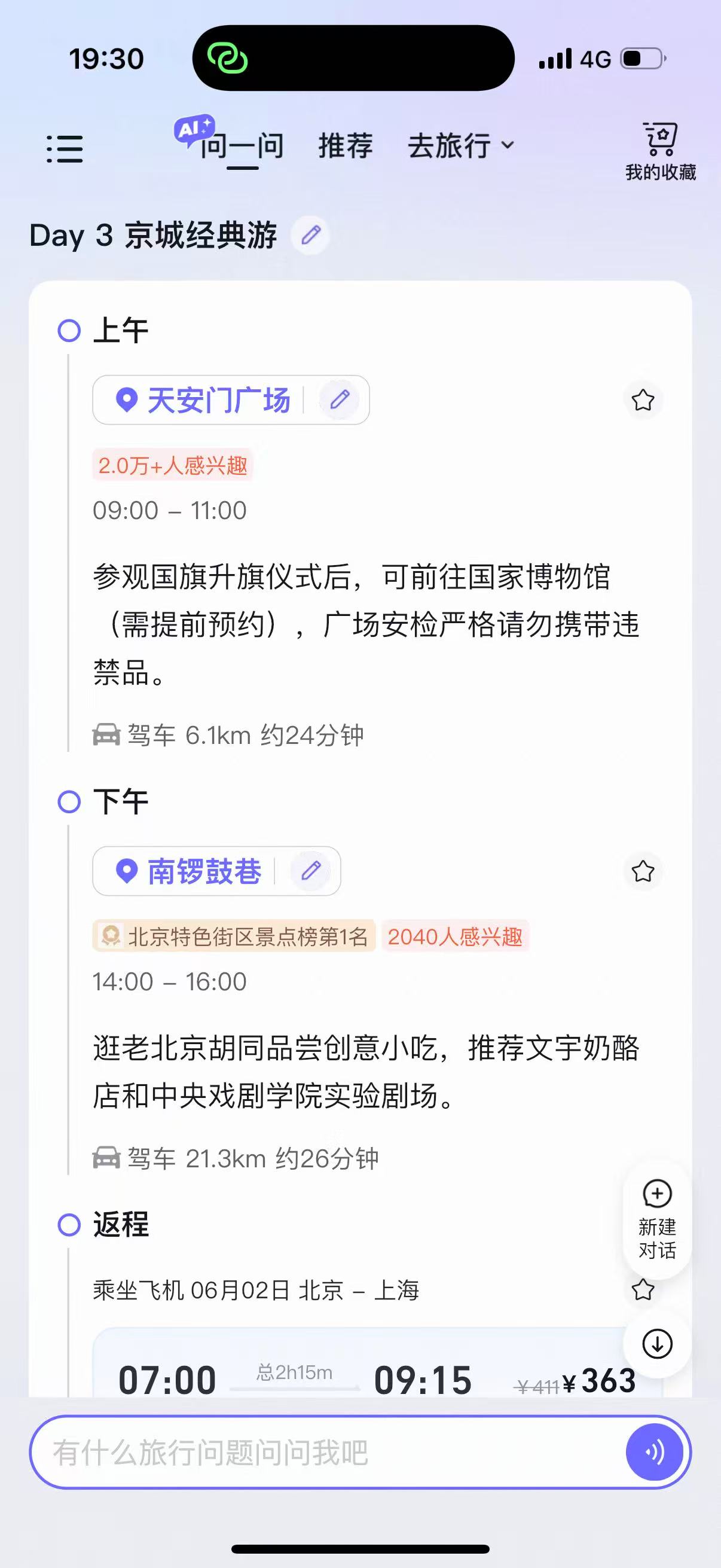Image resolution: width=721 pixels, height=1568 pixels.
Task: Focus the travel question input field
Action: click(x=329, y=1453)
